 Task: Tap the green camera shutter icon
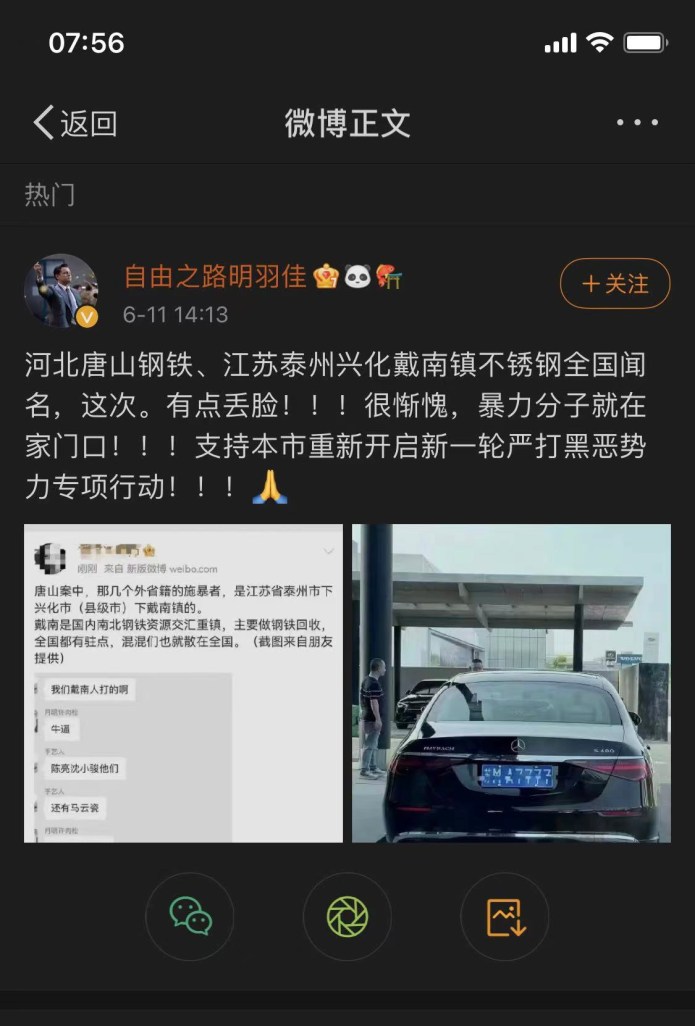347,916
